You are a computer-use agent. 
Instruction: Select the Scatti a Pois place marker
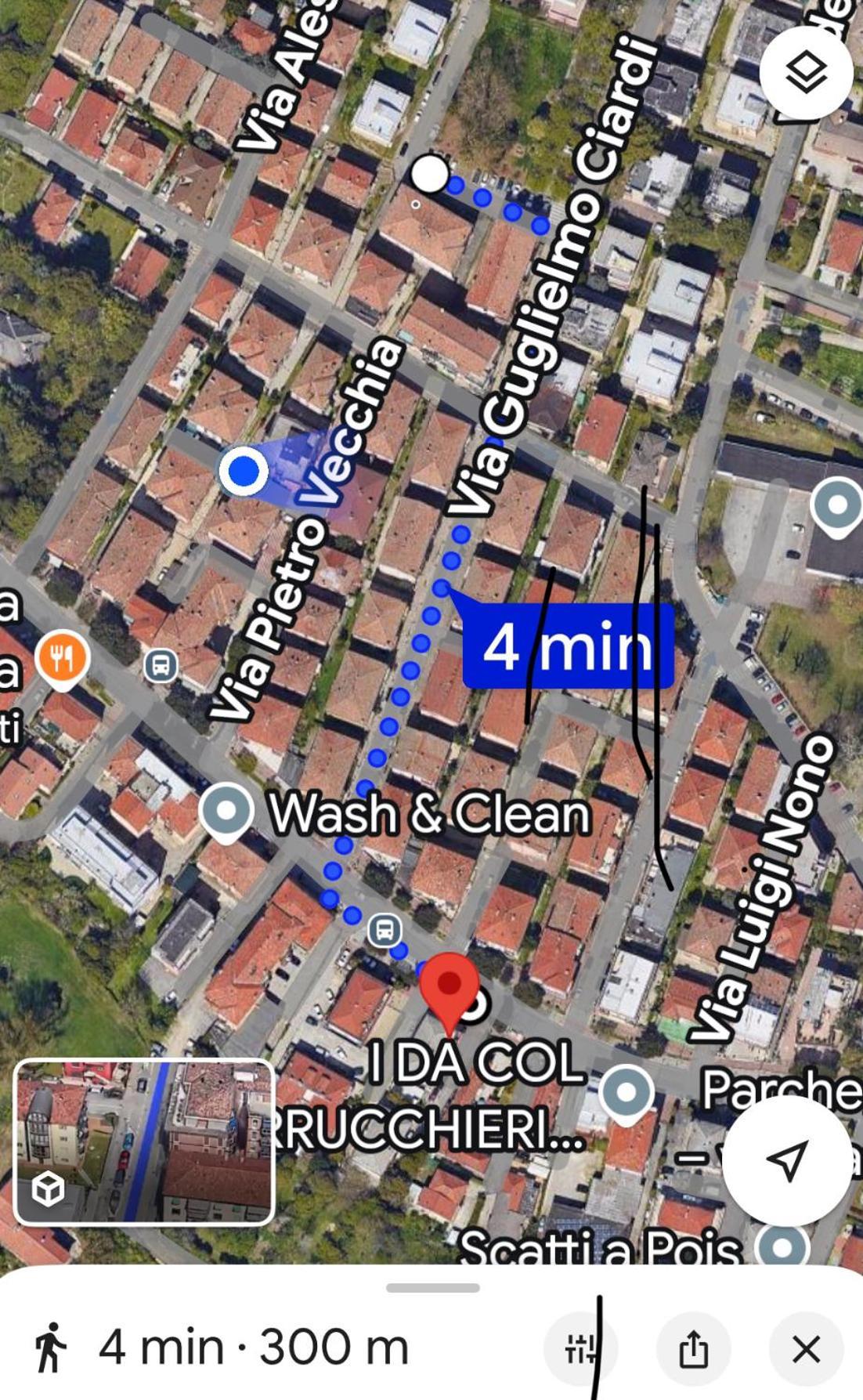click(782, 1246)
